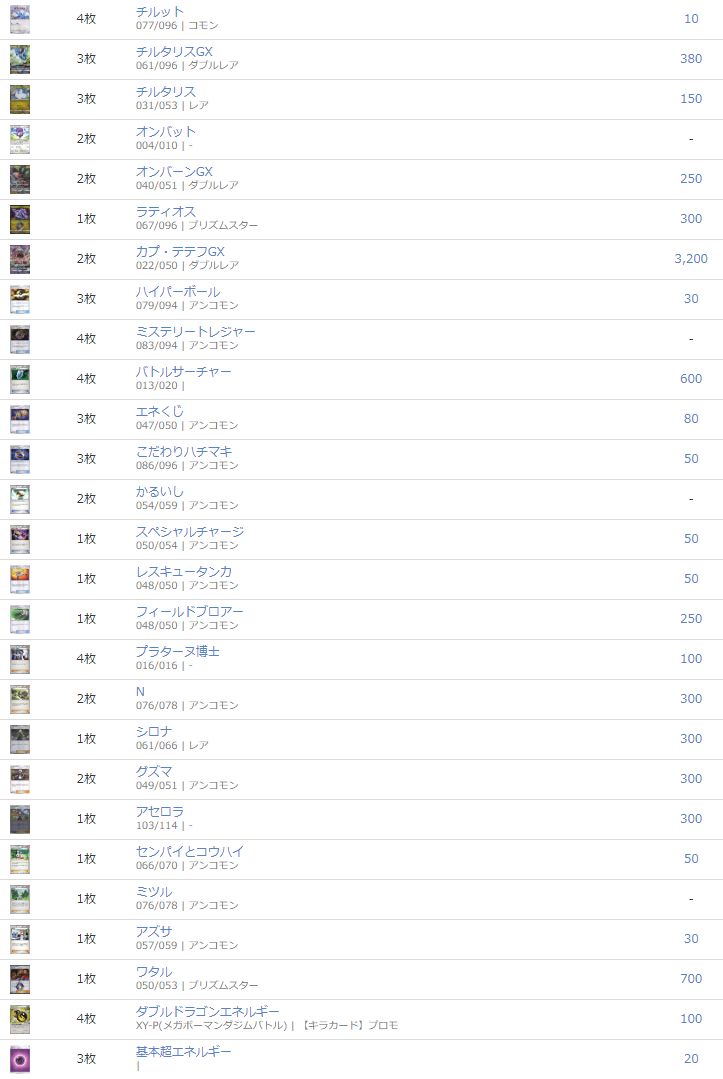Open the チルット card link

coord(160,12)
